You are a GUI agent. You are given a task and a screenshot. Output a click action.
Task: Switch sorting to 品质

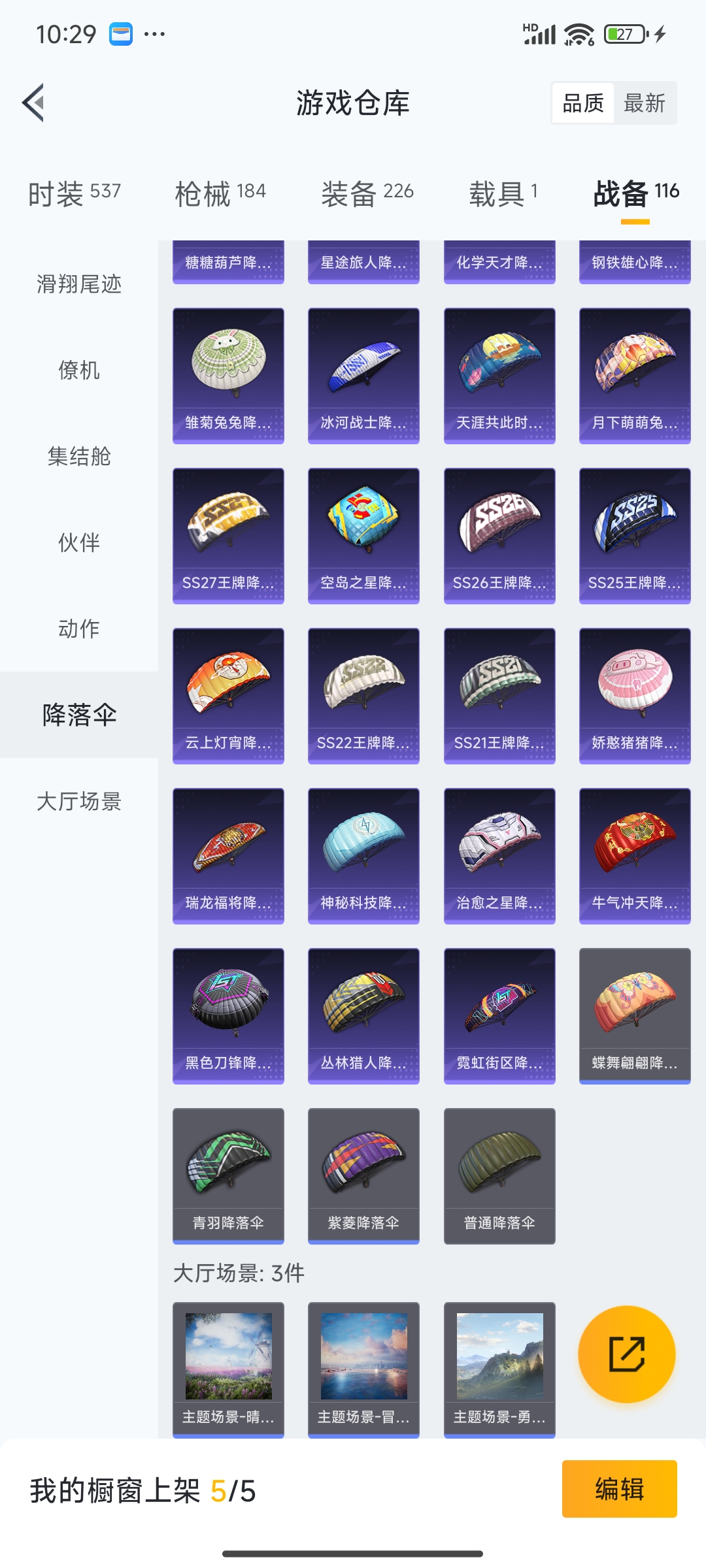(x=584, y=103)
